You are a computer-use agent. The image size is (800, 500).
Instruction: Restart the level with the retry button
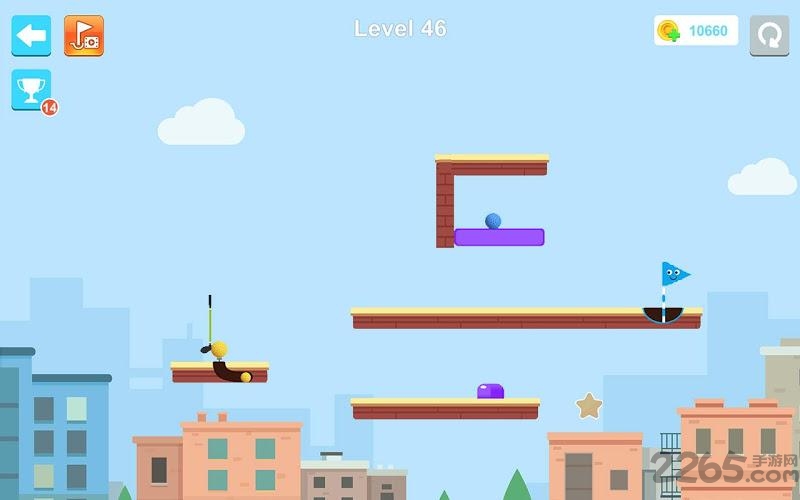pos(769,34)
